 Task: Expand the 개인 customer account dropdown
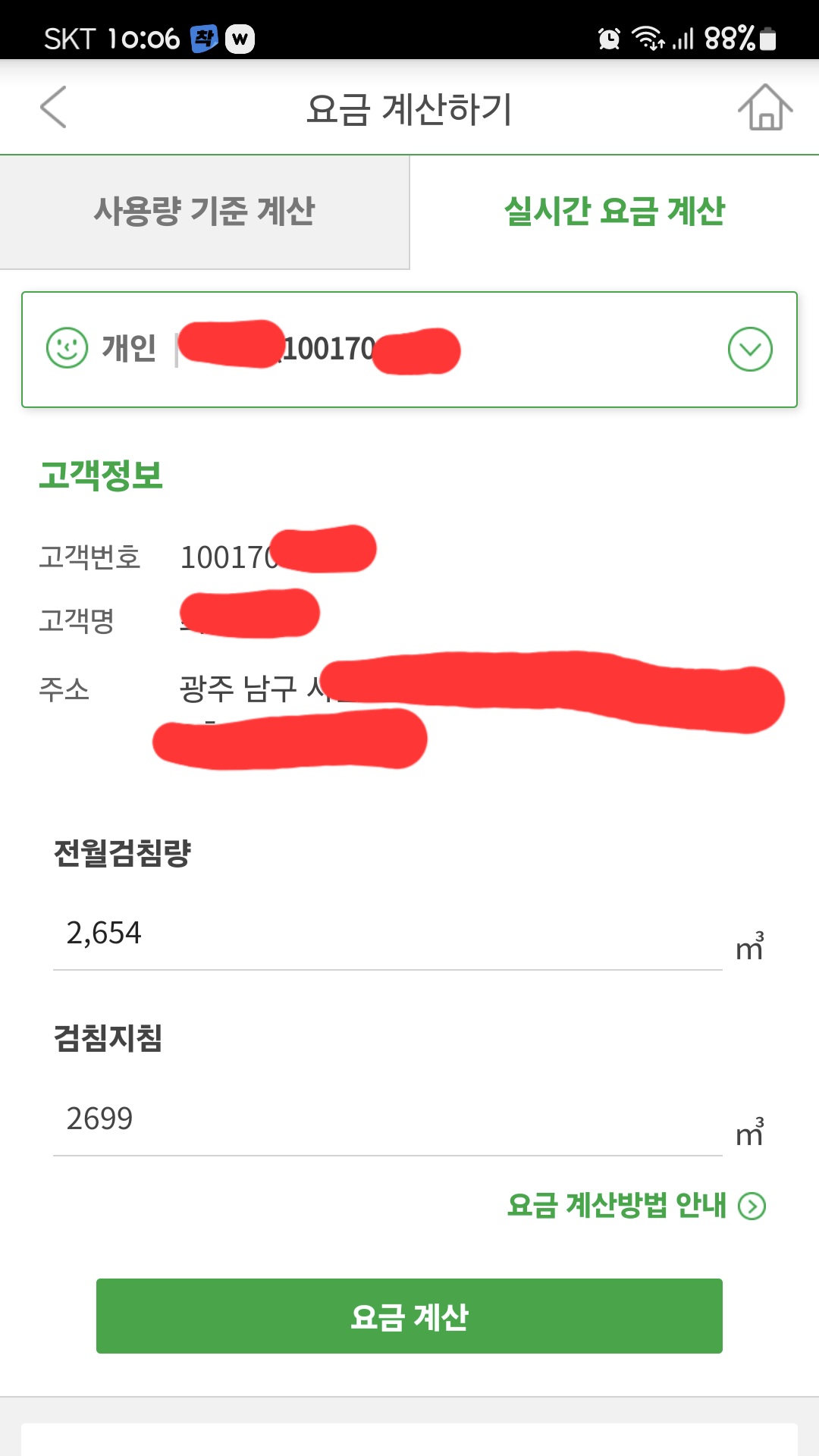[x=750, y=350]
